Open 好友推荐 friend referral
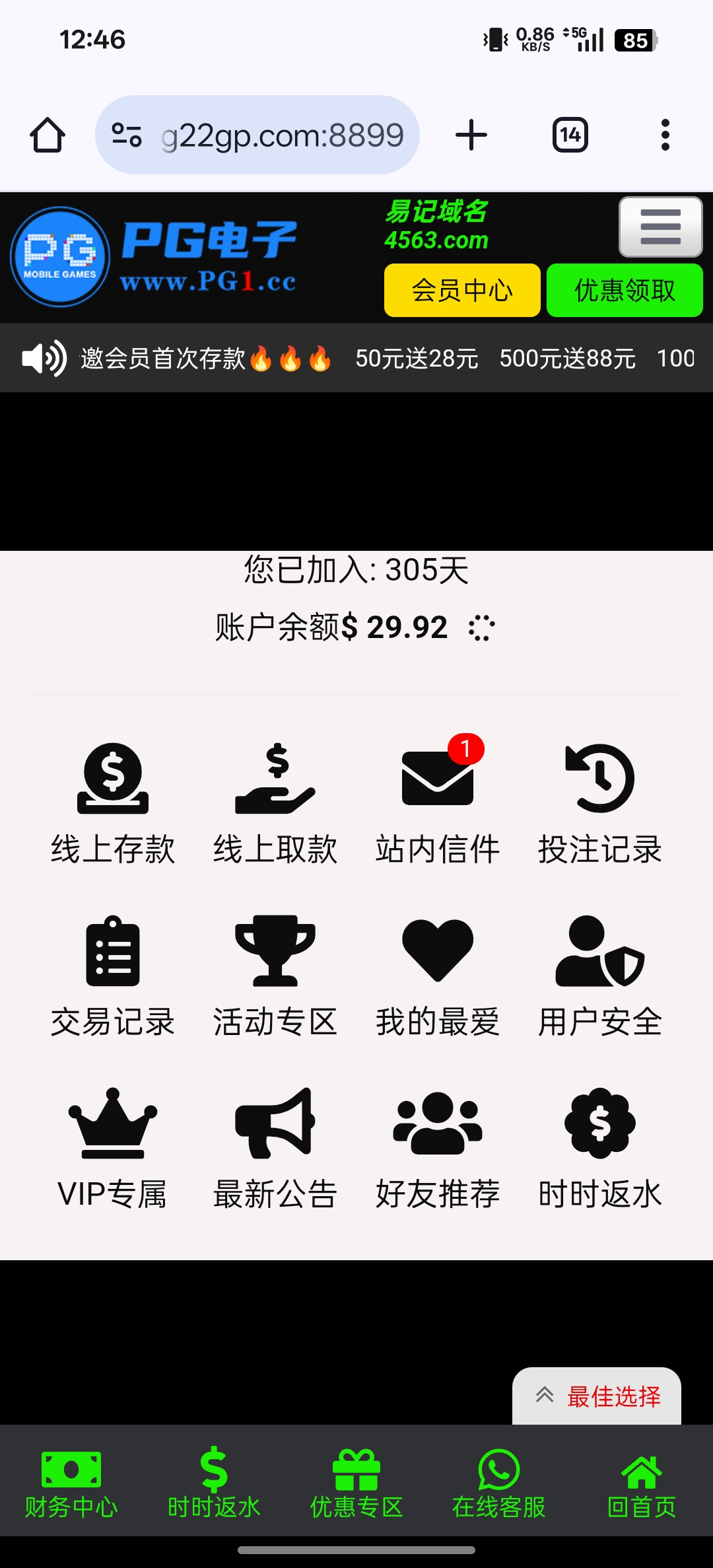Viewport: 713px width, 1568px height. 438,1149
